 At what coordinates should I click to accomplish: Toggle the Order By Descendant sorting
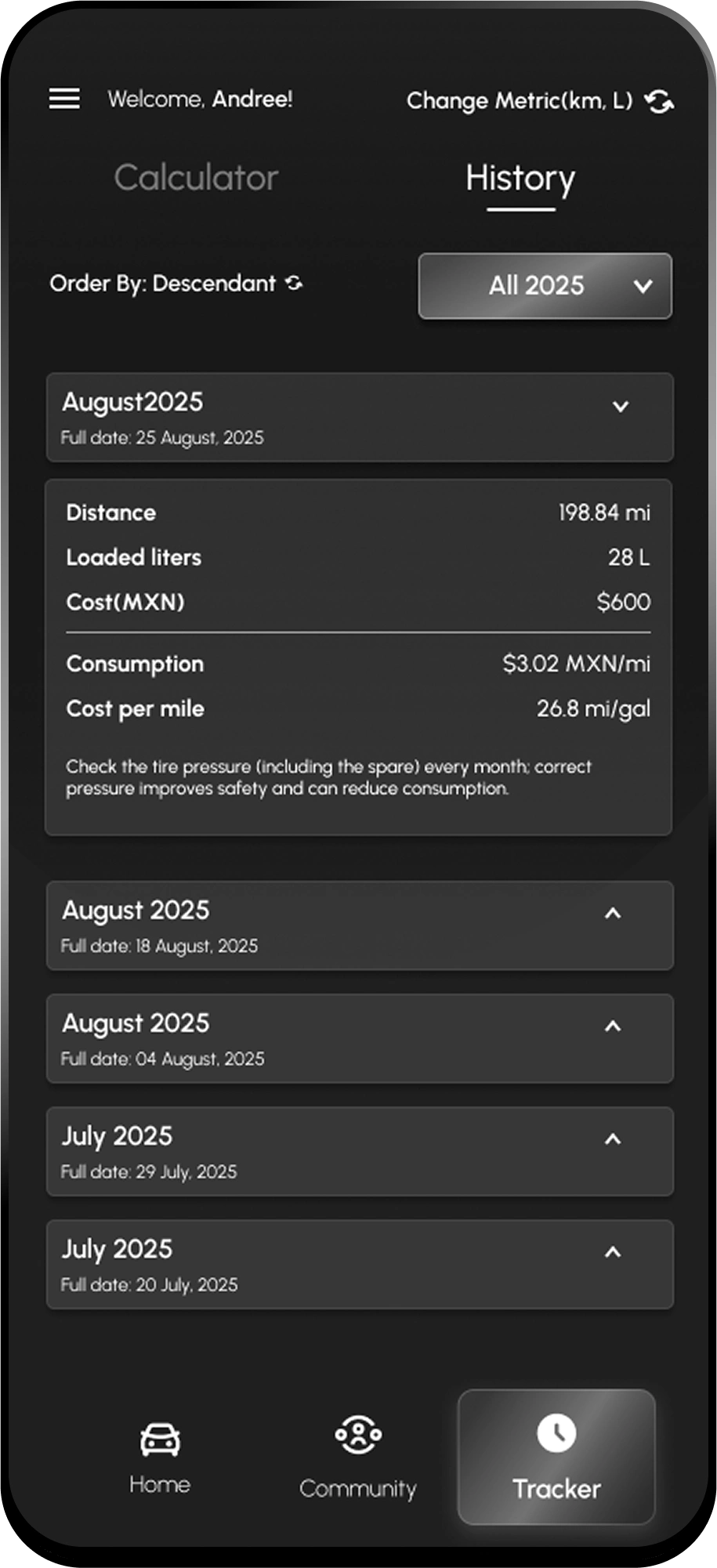[176, 284]
